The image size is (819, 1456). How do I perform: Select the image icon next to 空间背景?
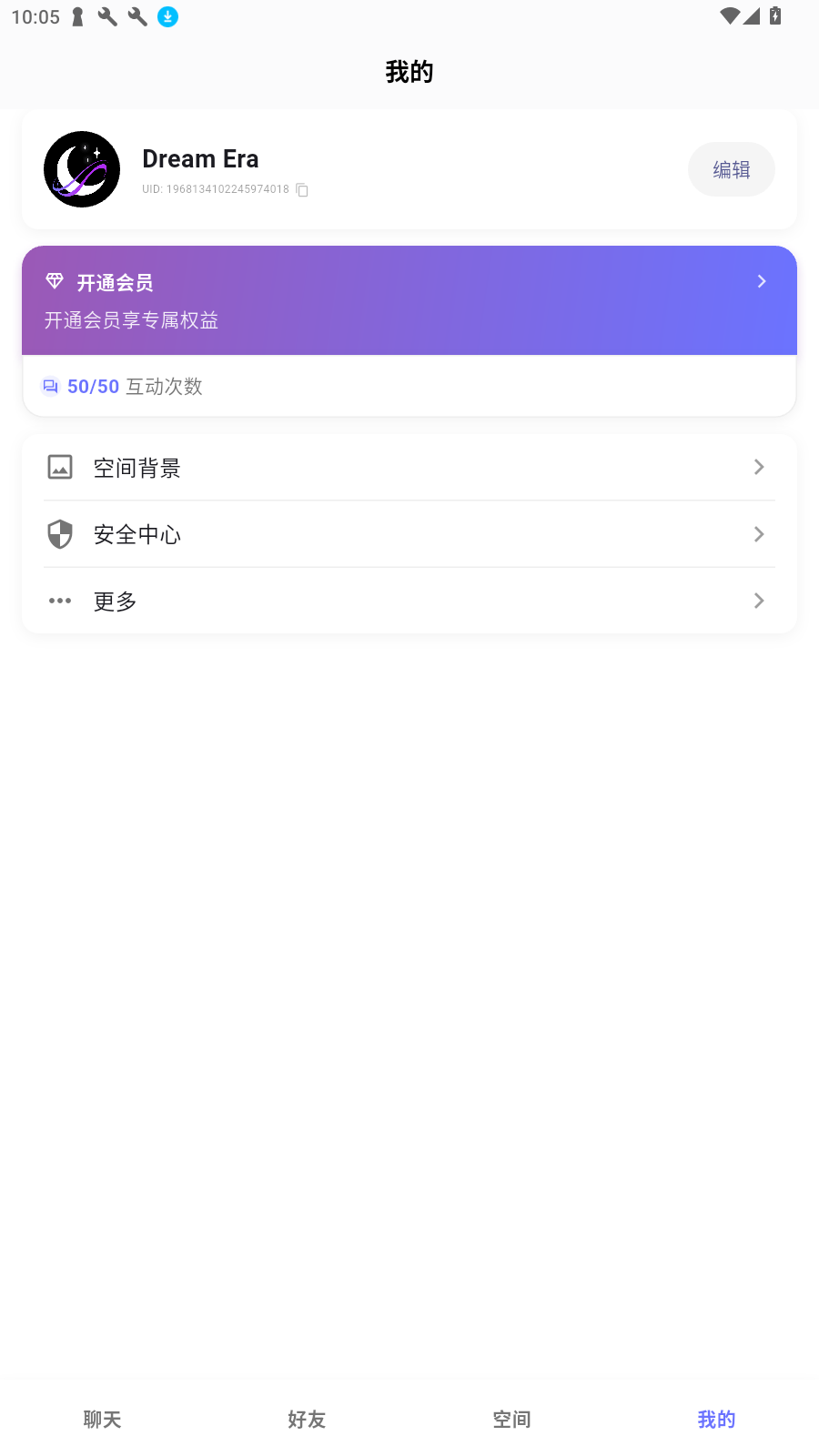click(59, 467)
